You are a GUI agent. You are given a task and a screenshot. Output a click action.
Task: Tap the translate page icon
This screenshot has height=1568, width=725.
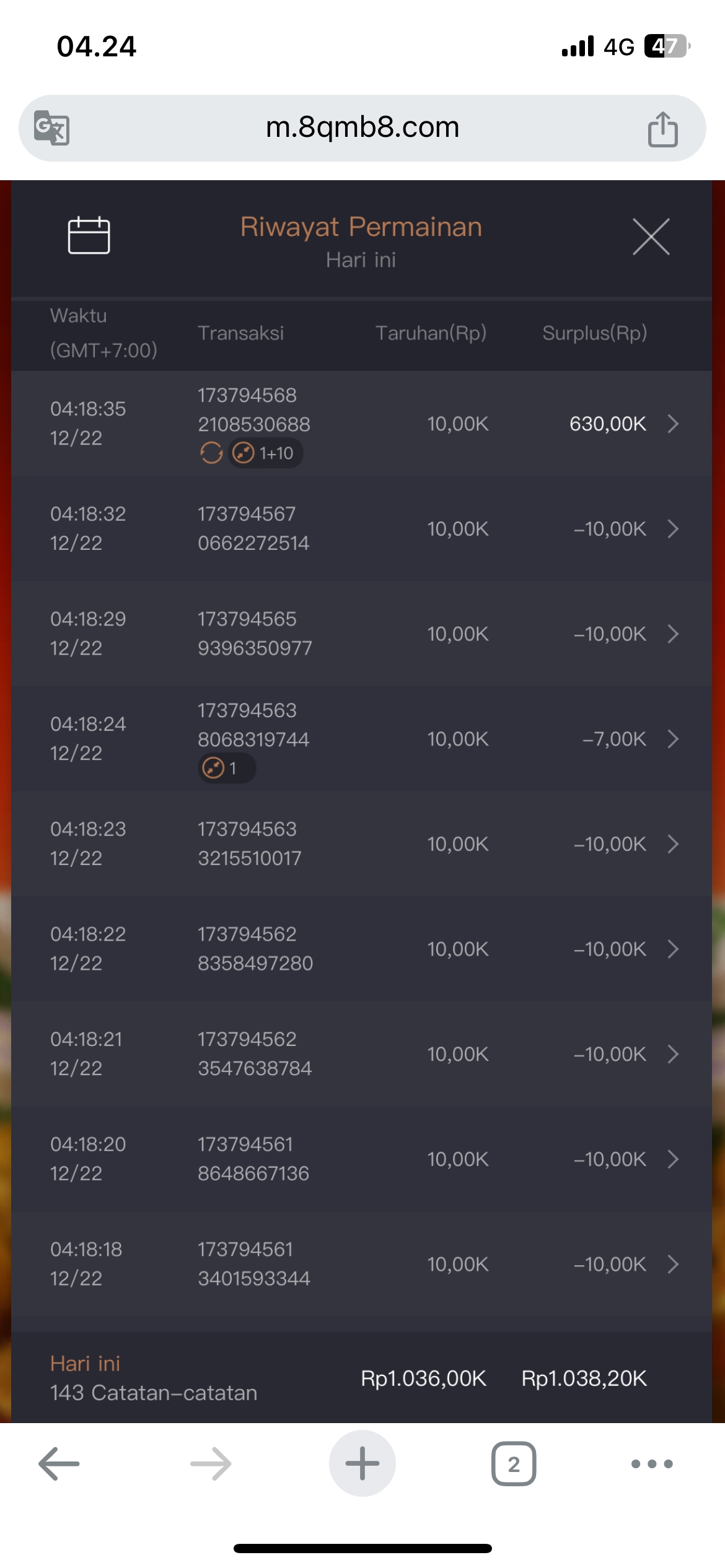(51, 128)
